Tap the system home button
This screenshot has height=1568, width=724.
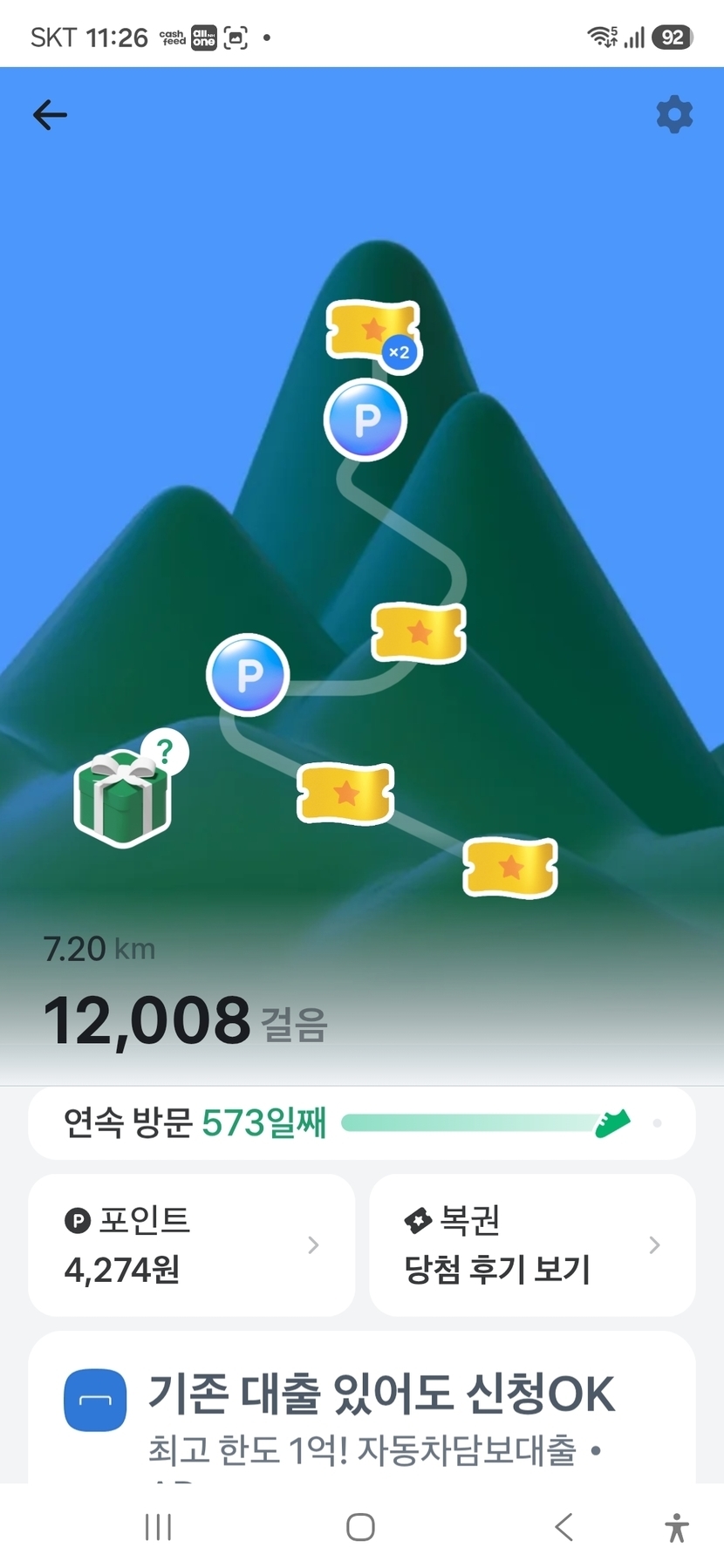pos(360,1526)
